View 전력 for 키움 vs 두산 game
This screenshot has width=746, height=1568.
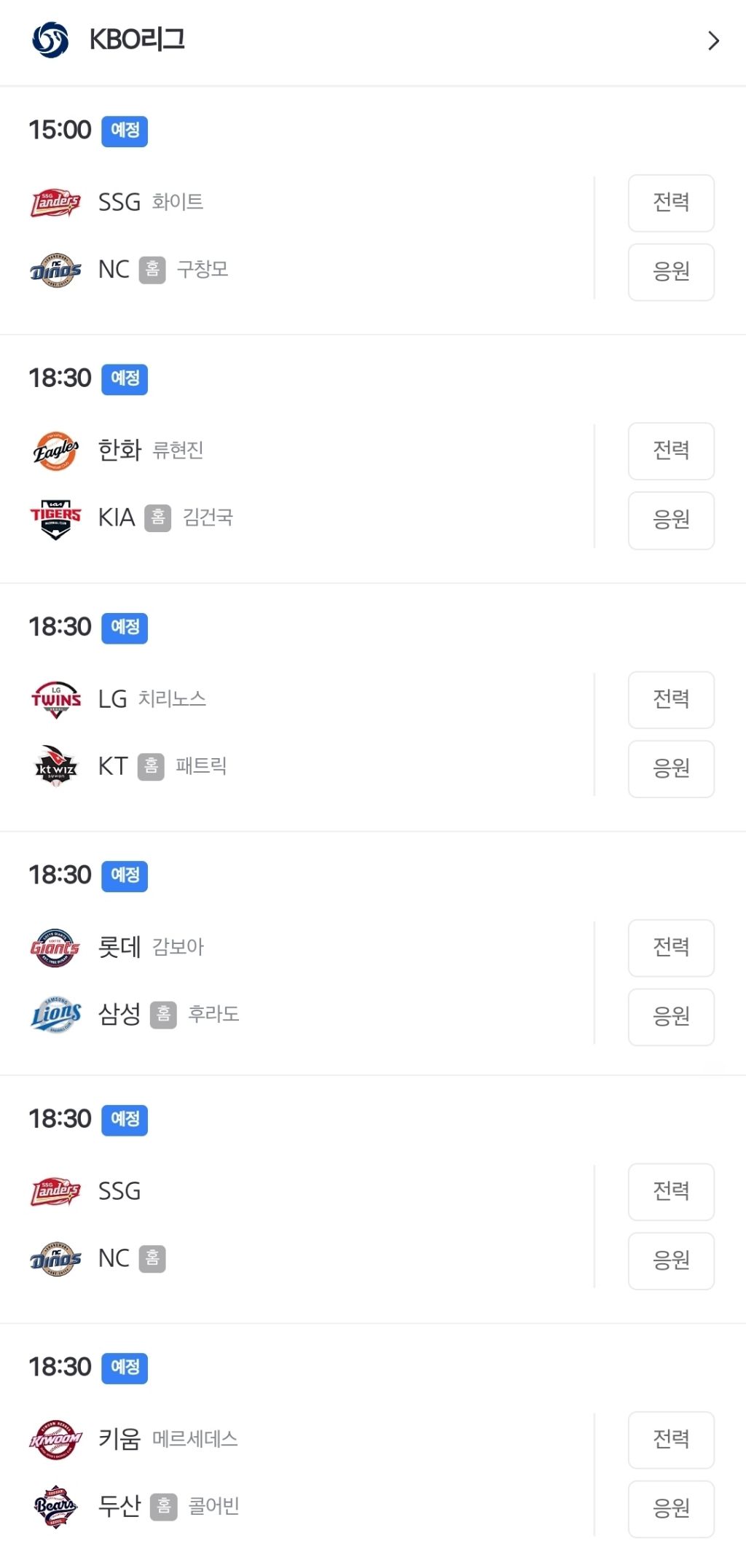point(670,1439)
